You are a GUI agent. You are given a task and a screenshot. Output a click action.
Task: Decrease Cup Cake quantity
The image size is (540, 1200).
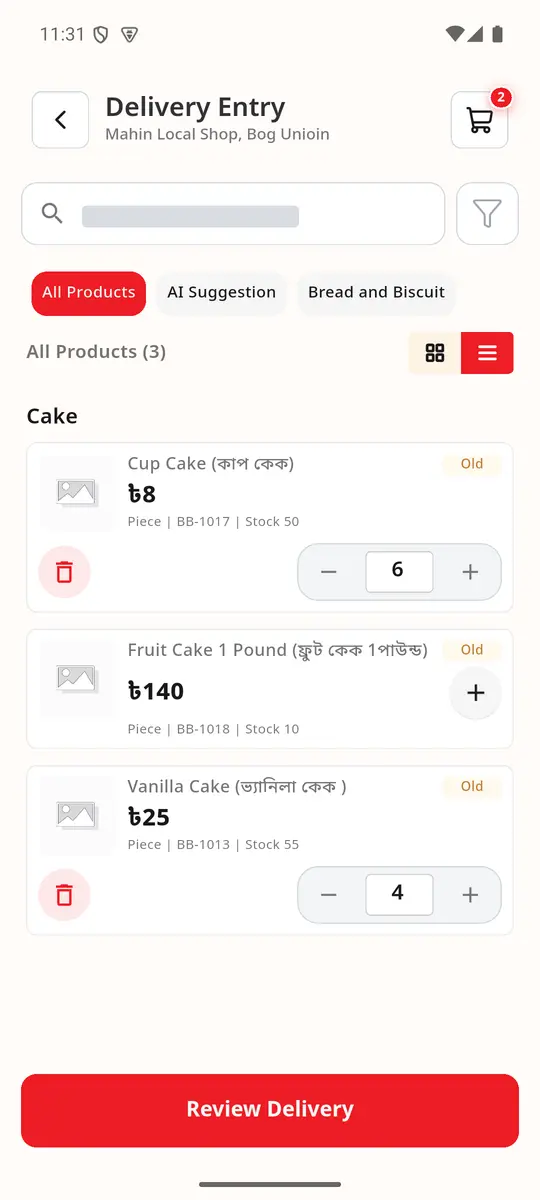tap(329, 572)
